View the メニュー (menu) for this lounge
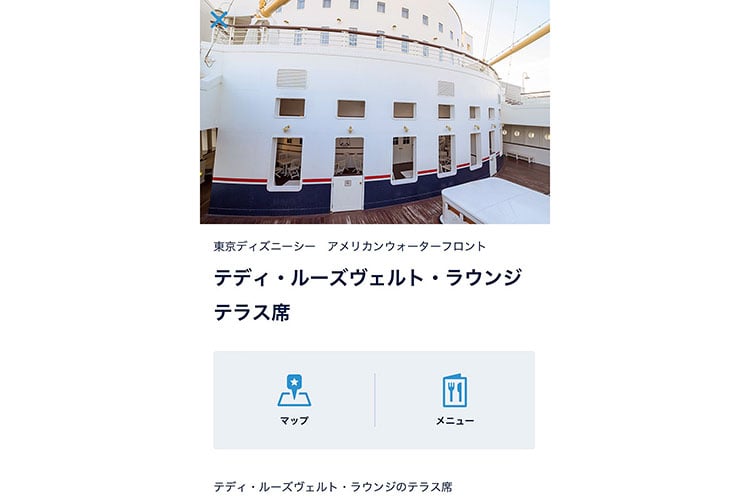 (455, 399)
